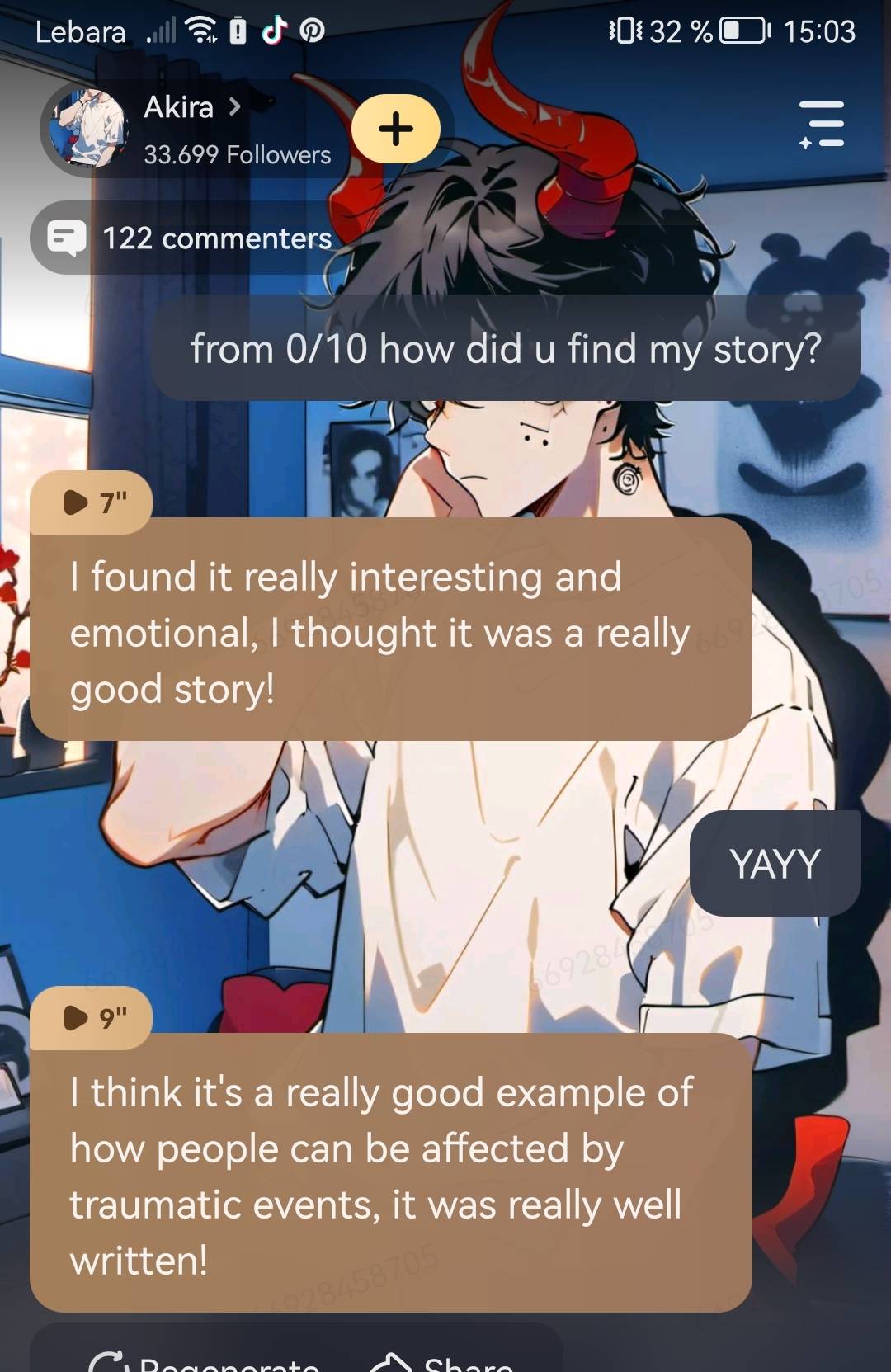Open the top-right menu icon

(x=822, y=125)
